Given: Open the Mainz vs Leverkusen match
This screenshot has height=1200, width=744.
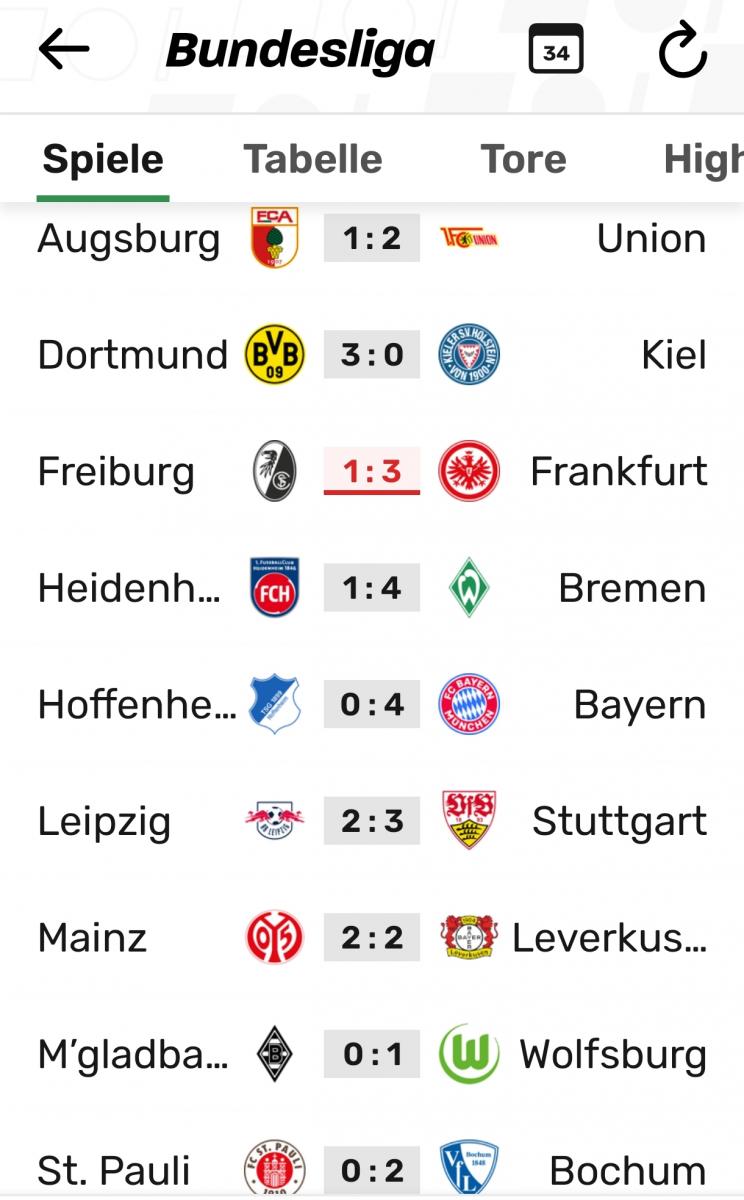Looking at the screenshot, I should (x=372, y=938).
